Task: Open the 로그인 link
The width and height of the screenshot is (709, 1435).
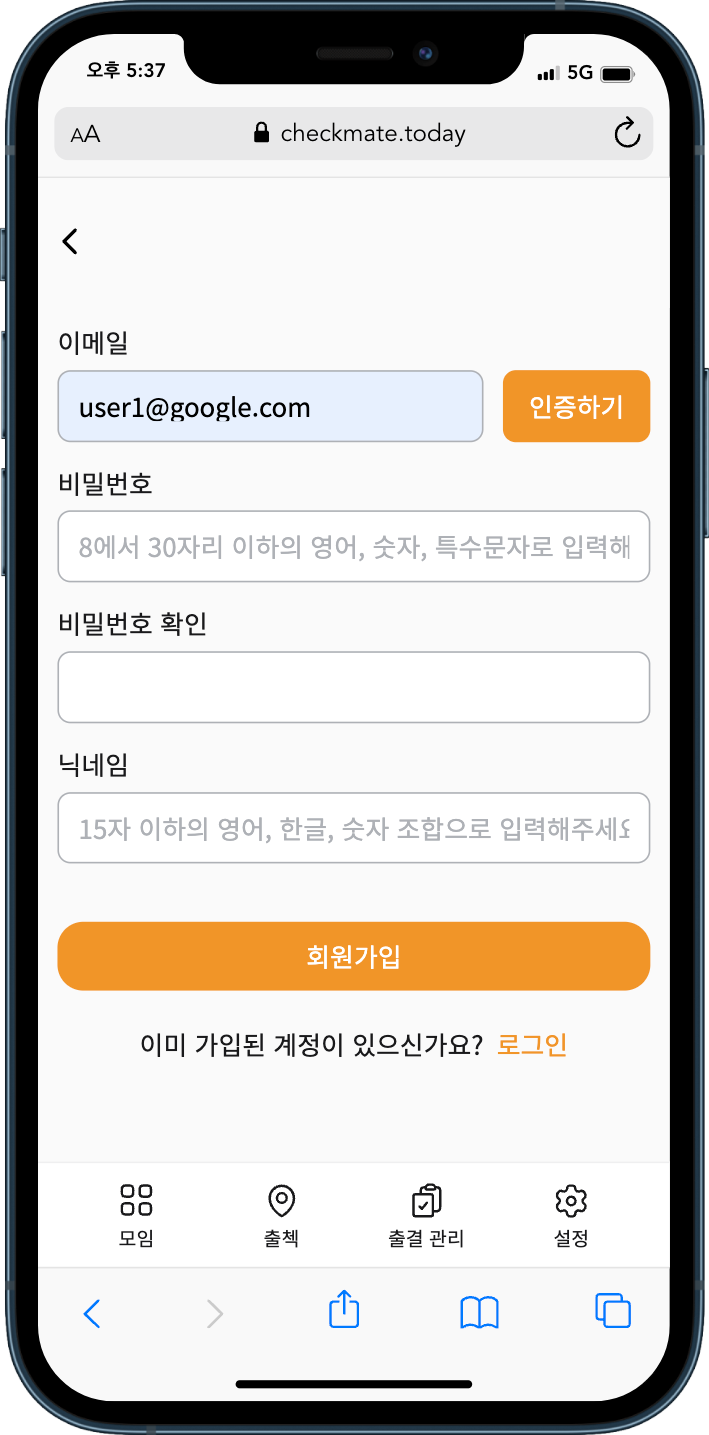Action: point(532,1045)
